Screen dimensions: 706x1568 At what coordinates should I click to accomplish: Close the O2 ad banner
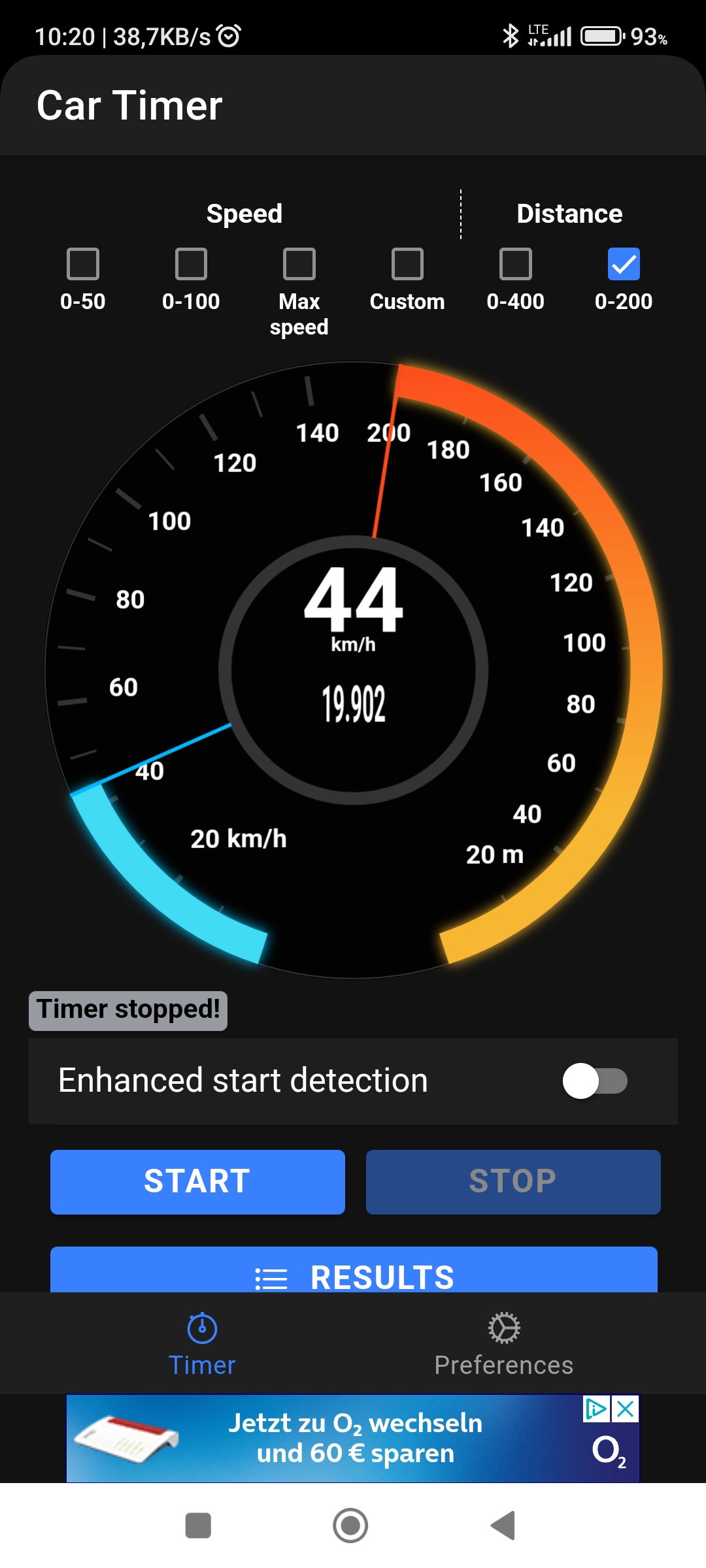tap(626, 1409)
